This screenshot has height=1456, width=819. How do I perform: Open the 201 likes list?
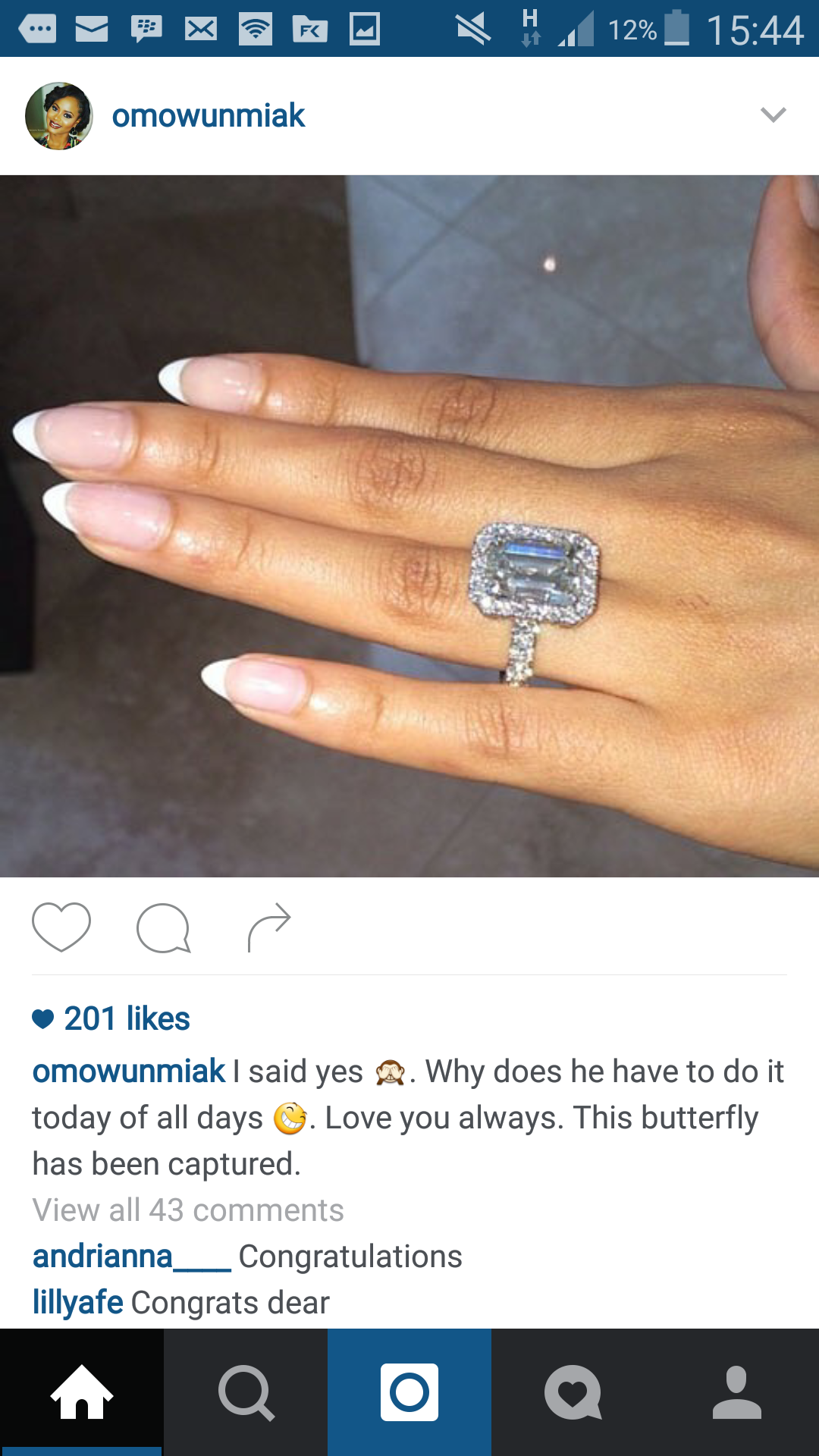point(111,1018)
